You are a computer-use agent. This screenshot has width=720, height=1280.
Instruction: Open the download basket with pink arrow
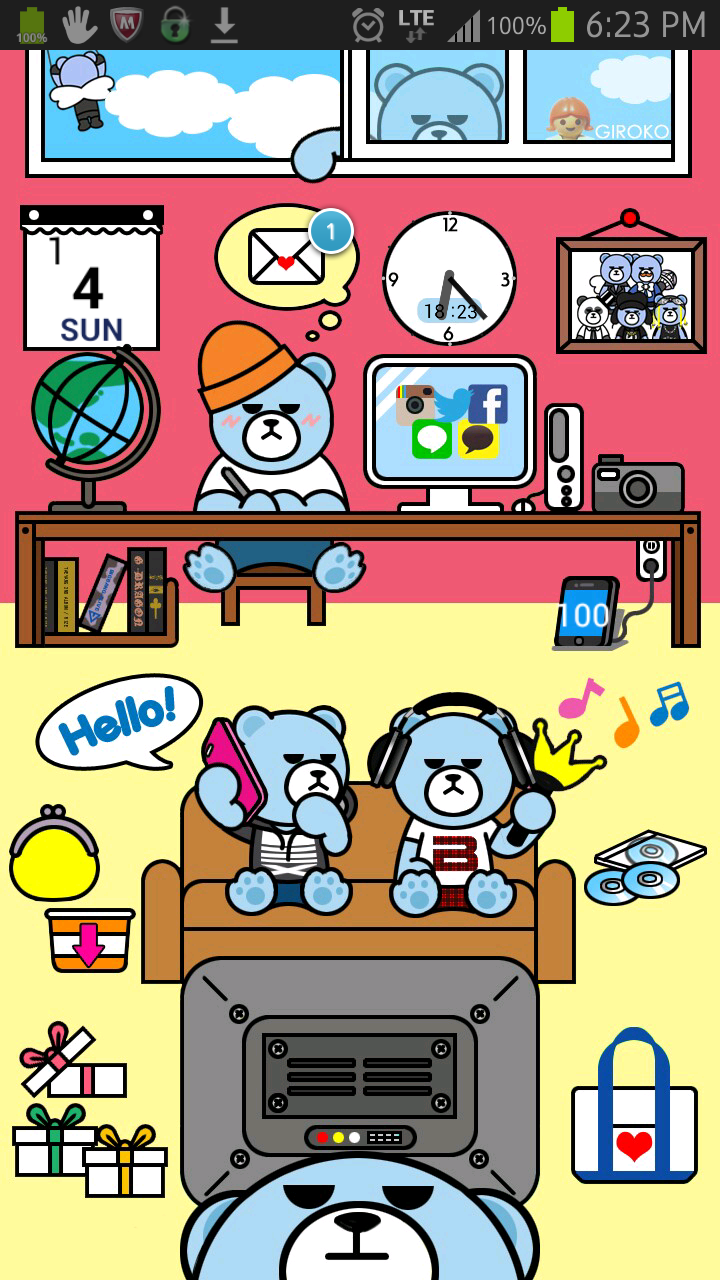[89, 940]
